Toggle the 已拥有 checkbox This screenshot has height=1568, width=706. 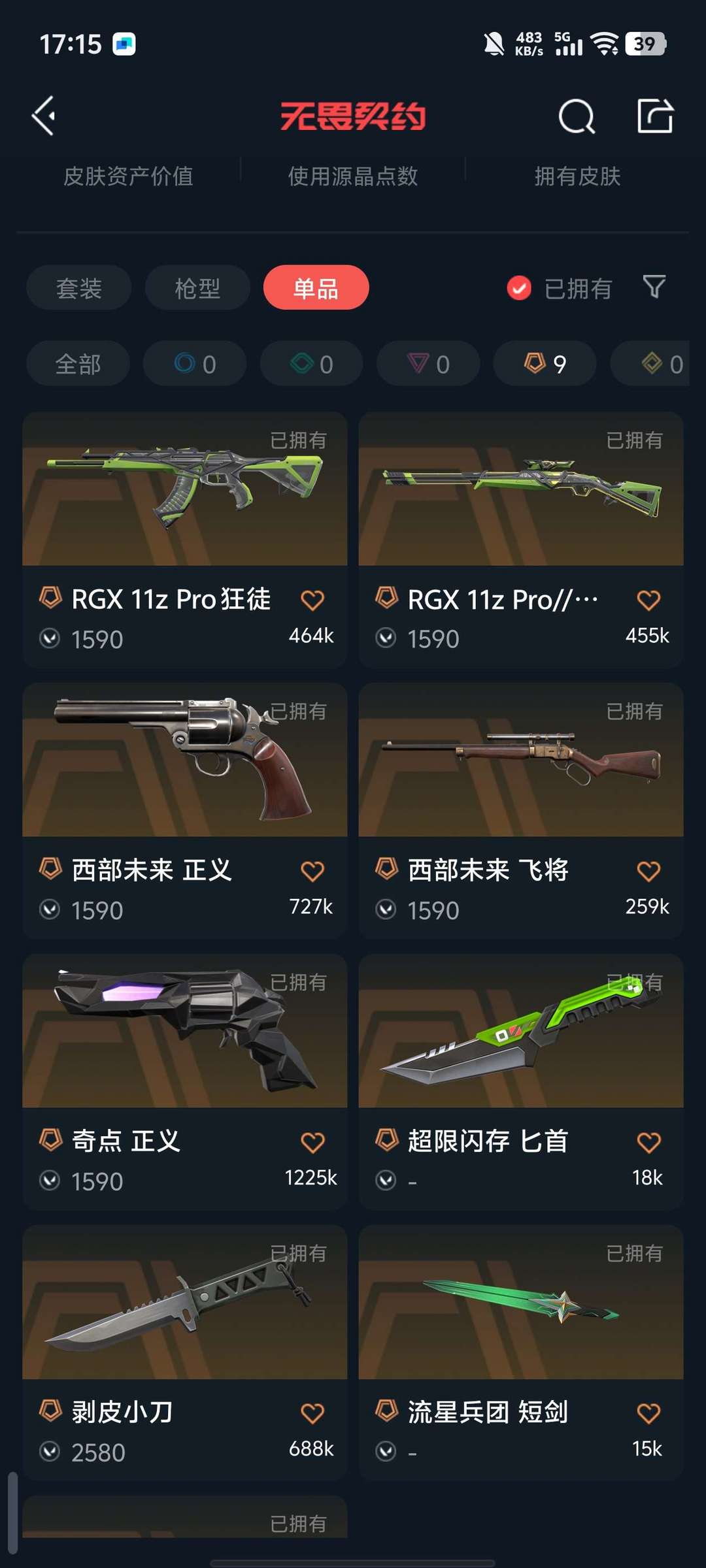519,288
